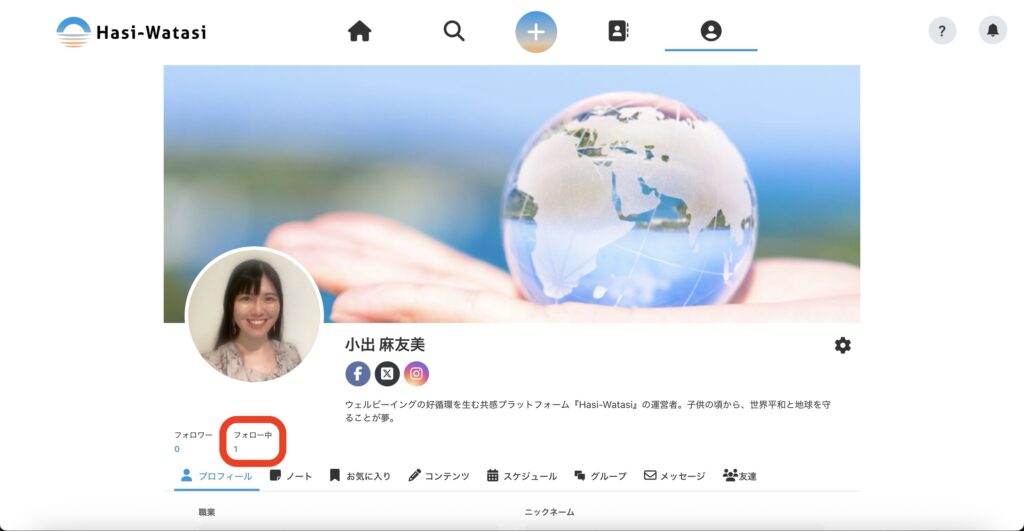This screenshot has height=531, width=1024.
Task: Switch to the プロフィール tab
Action: point(216,476)
